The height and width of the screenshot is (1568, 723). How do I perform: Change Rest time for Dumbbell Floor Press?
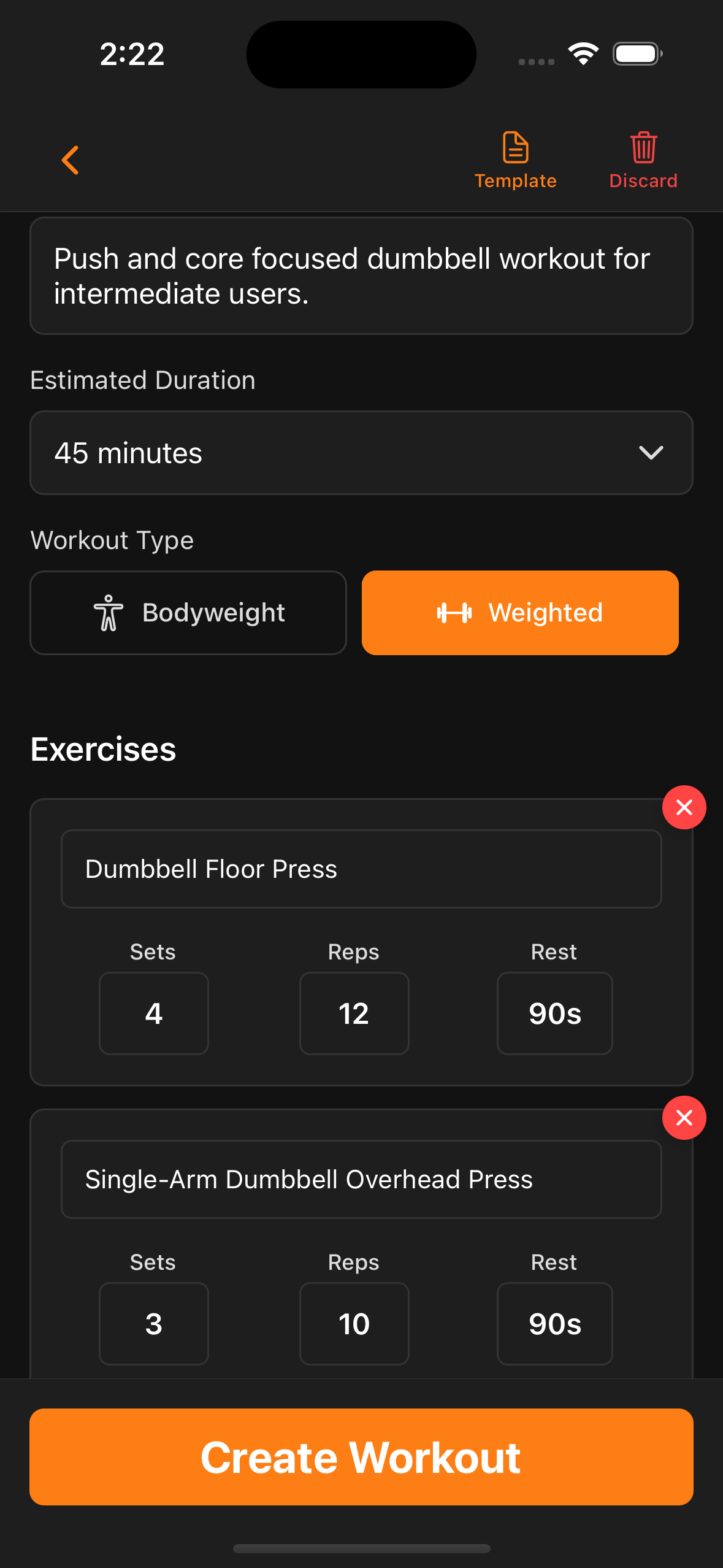(x=554, y=1013)
